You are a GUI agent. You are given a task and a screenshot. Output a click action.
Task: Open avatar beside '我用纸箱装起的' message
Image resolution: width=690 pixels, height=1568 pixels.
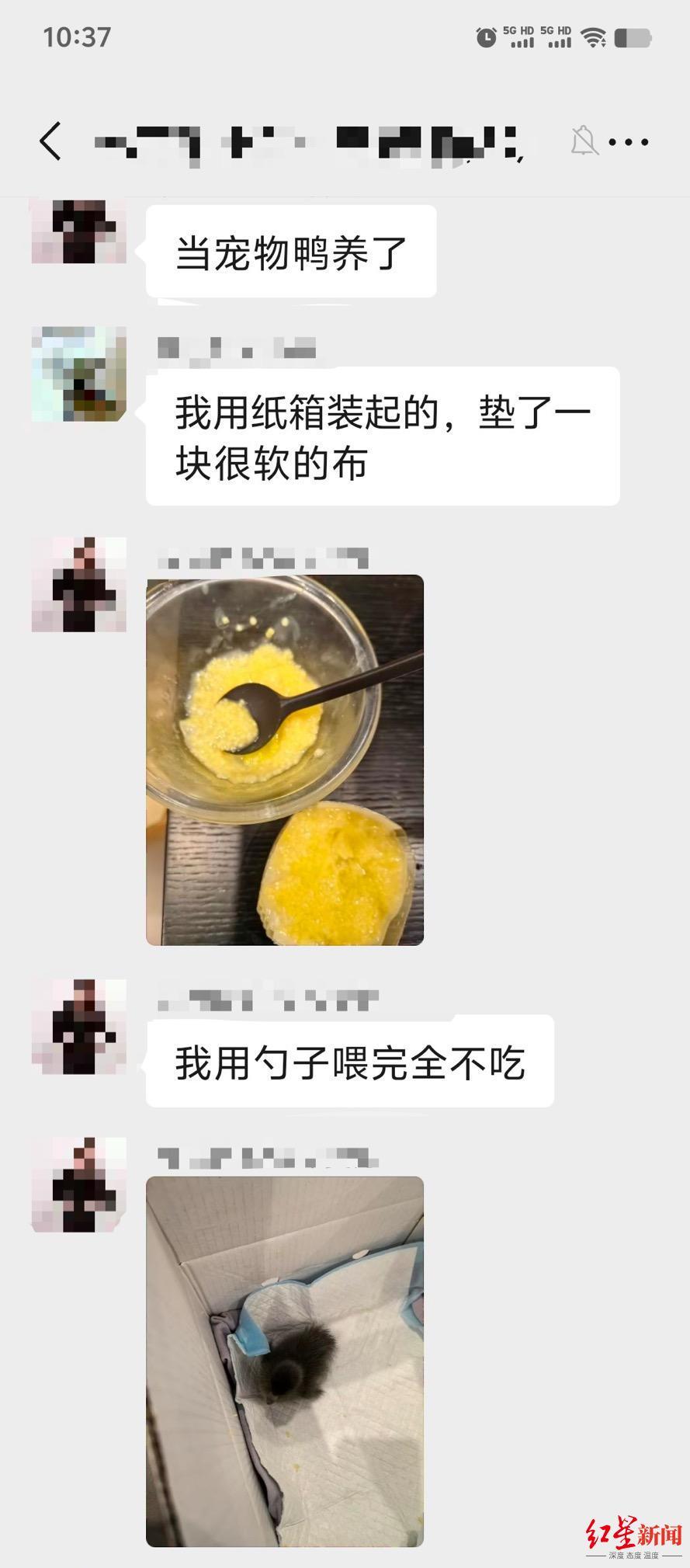coord(78,374)
